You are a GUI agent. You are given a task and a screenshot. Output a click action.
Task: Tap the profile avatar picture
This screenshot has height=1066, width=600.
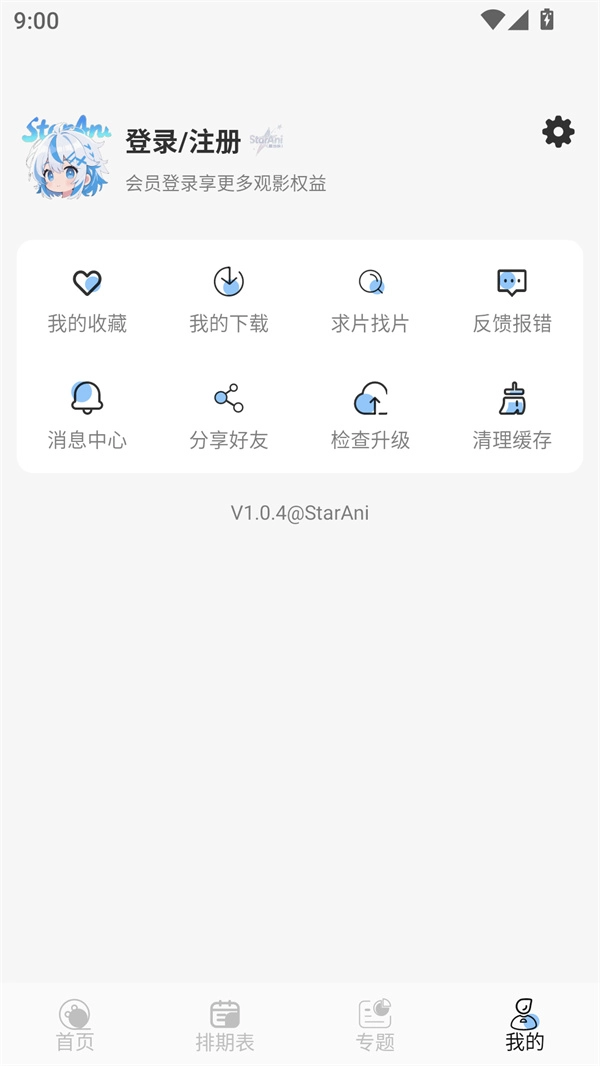tap(66, 160)
